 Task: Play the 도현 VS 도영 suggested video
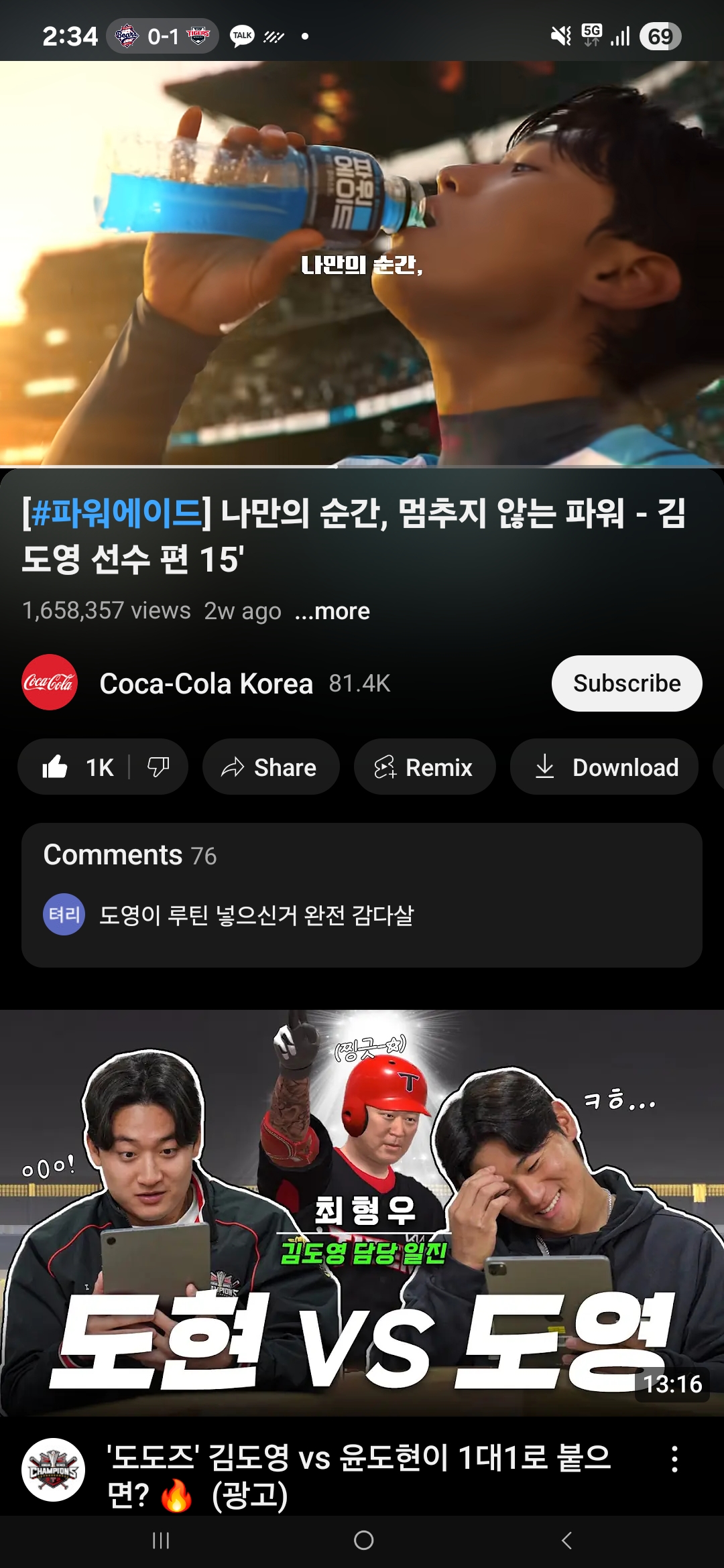pyautogui.click(x=362, y=1212)
